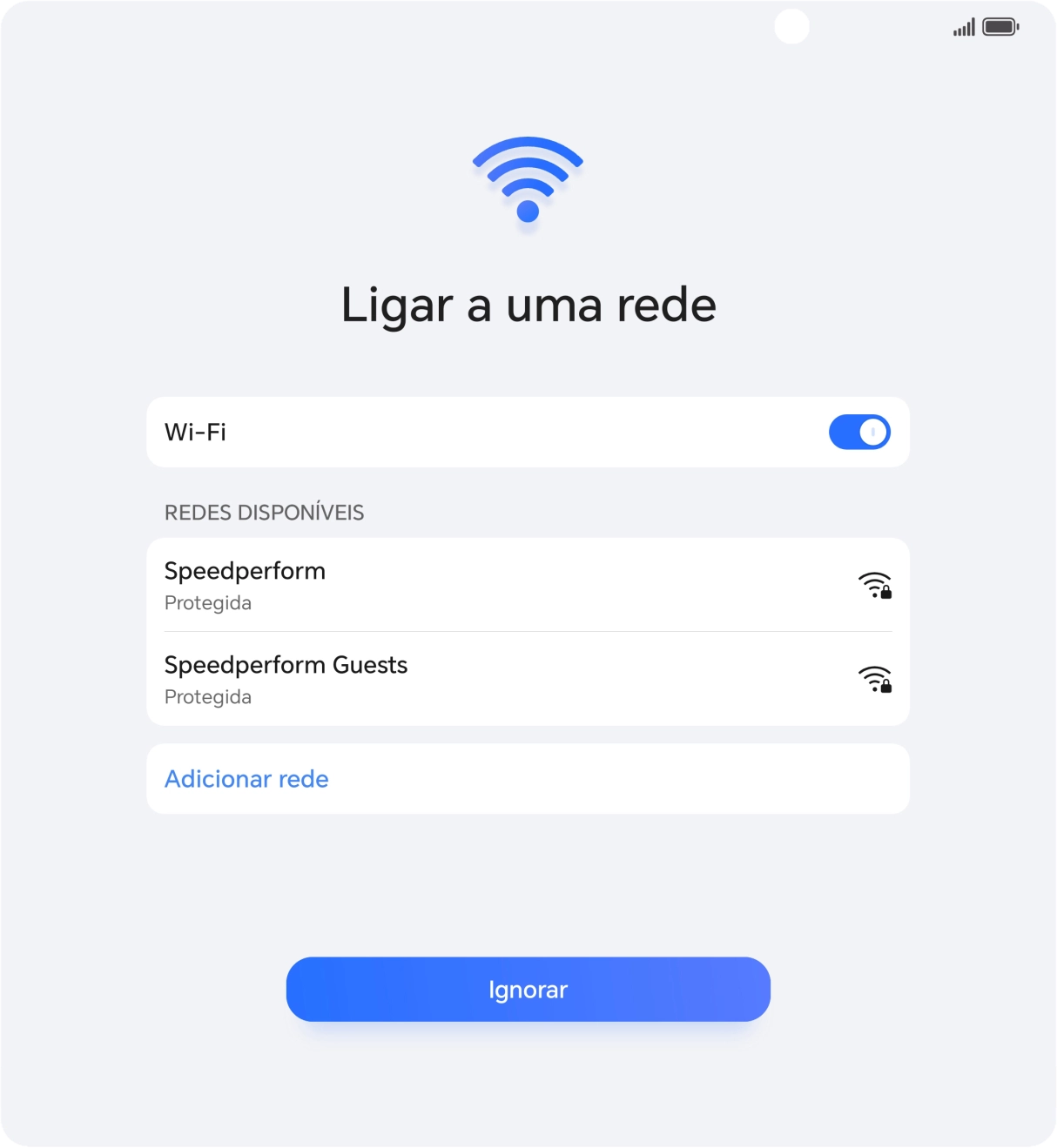Open Adicionar rede to add a network
1057x1148 pixels.
[246, 778]
